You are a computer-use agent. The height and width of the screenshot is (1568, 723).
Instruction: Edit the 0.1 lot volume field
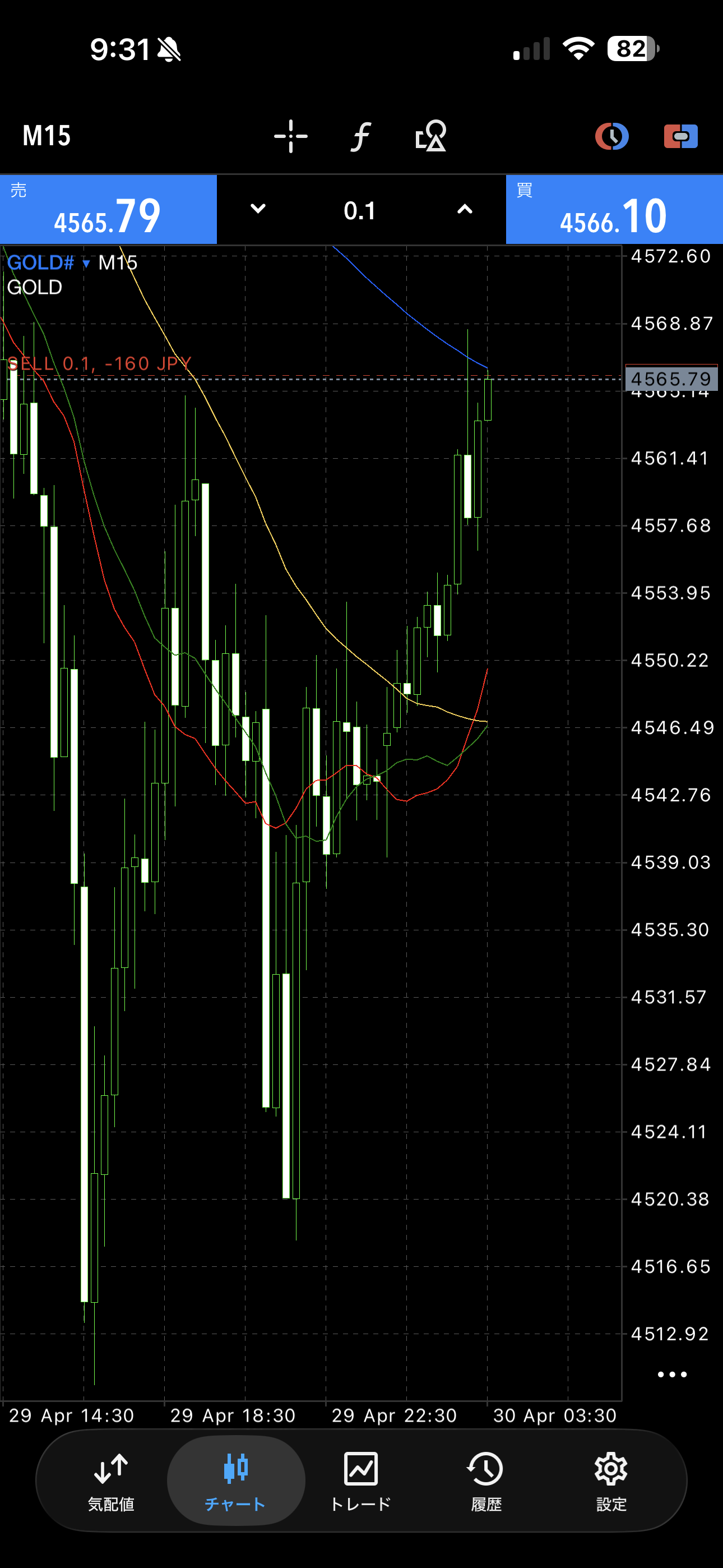point(360,211)
